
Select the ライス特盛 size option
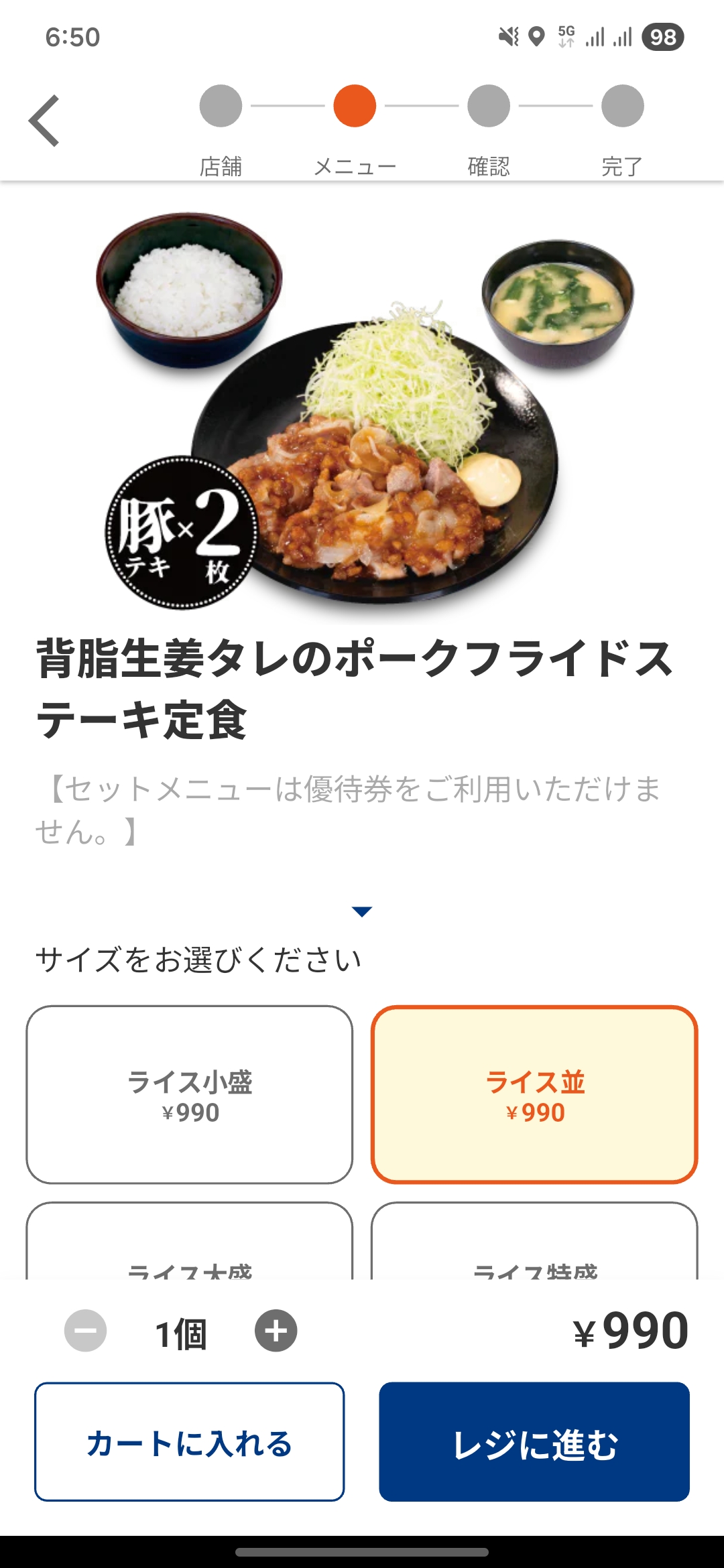coord(534,1245)
